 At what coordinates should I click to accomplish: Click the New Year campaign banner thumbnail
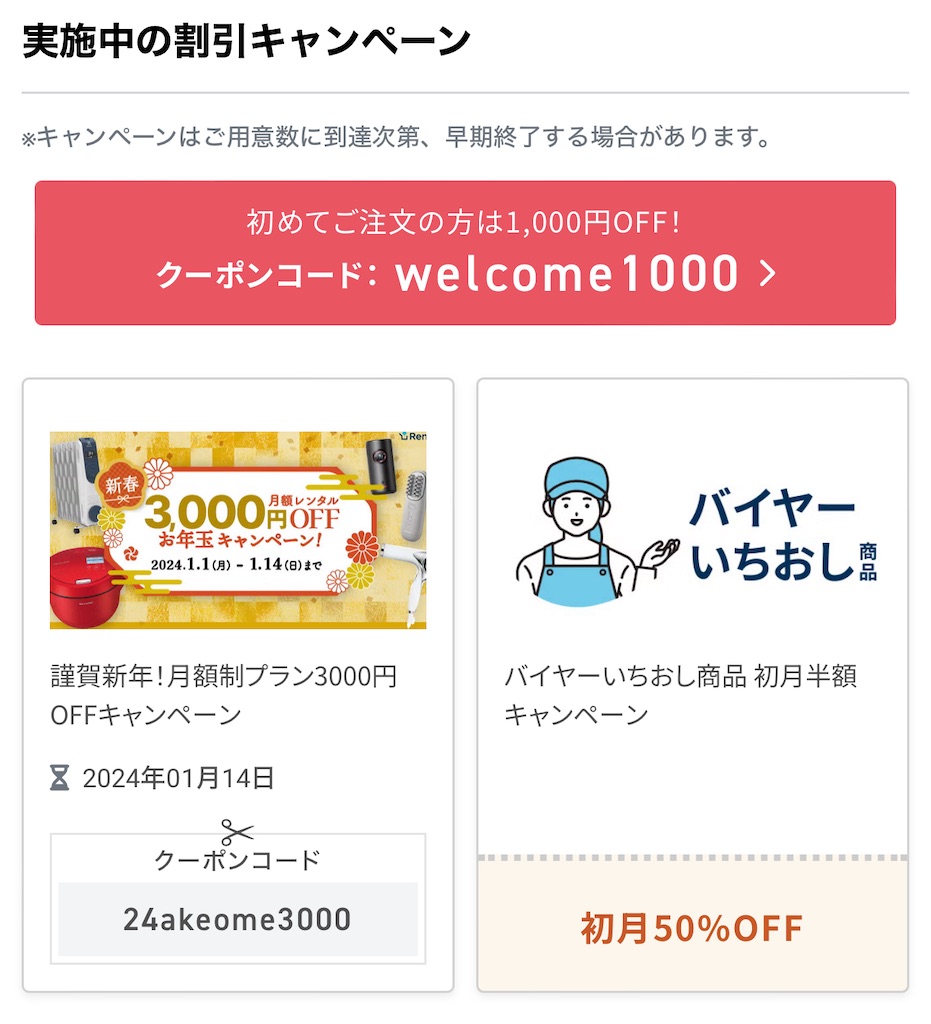click(x=237, y=529)
